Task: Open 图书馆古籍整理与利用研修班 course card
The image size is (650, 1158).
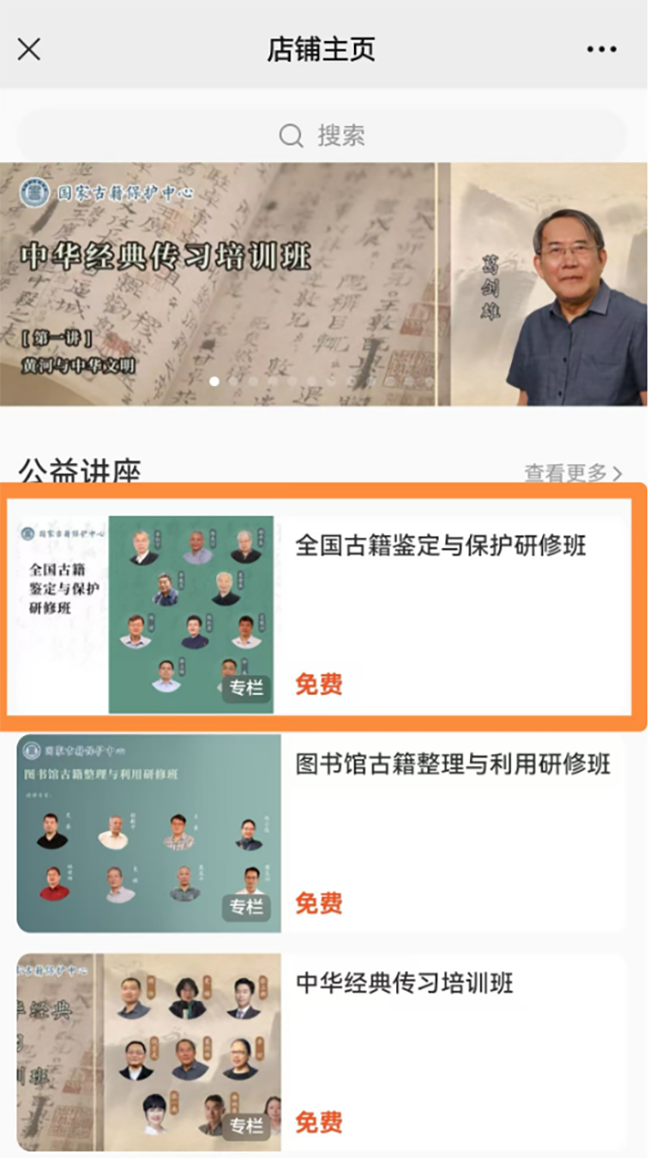Action: tap(324, 833)
